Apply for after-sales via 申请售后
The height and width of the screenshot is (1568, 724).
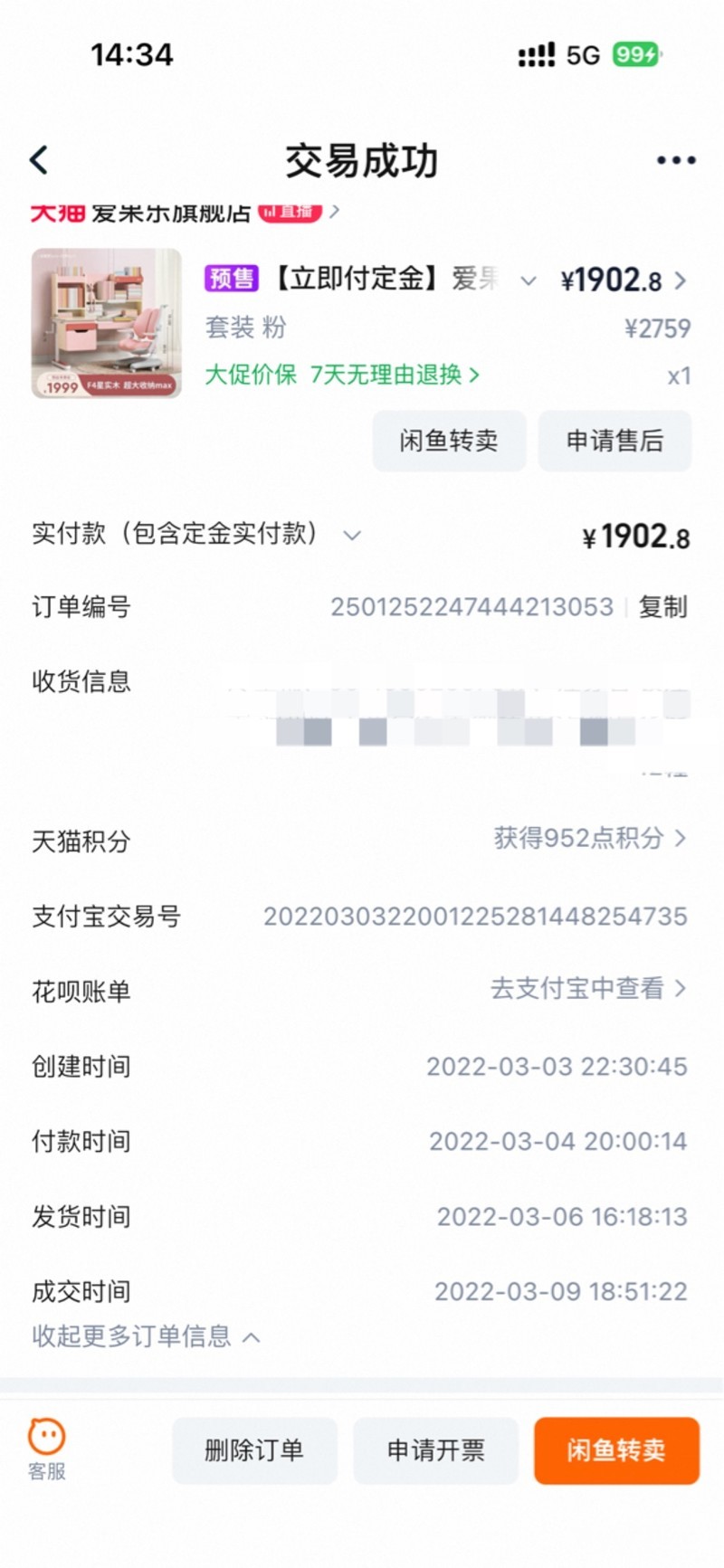(614, 441)
